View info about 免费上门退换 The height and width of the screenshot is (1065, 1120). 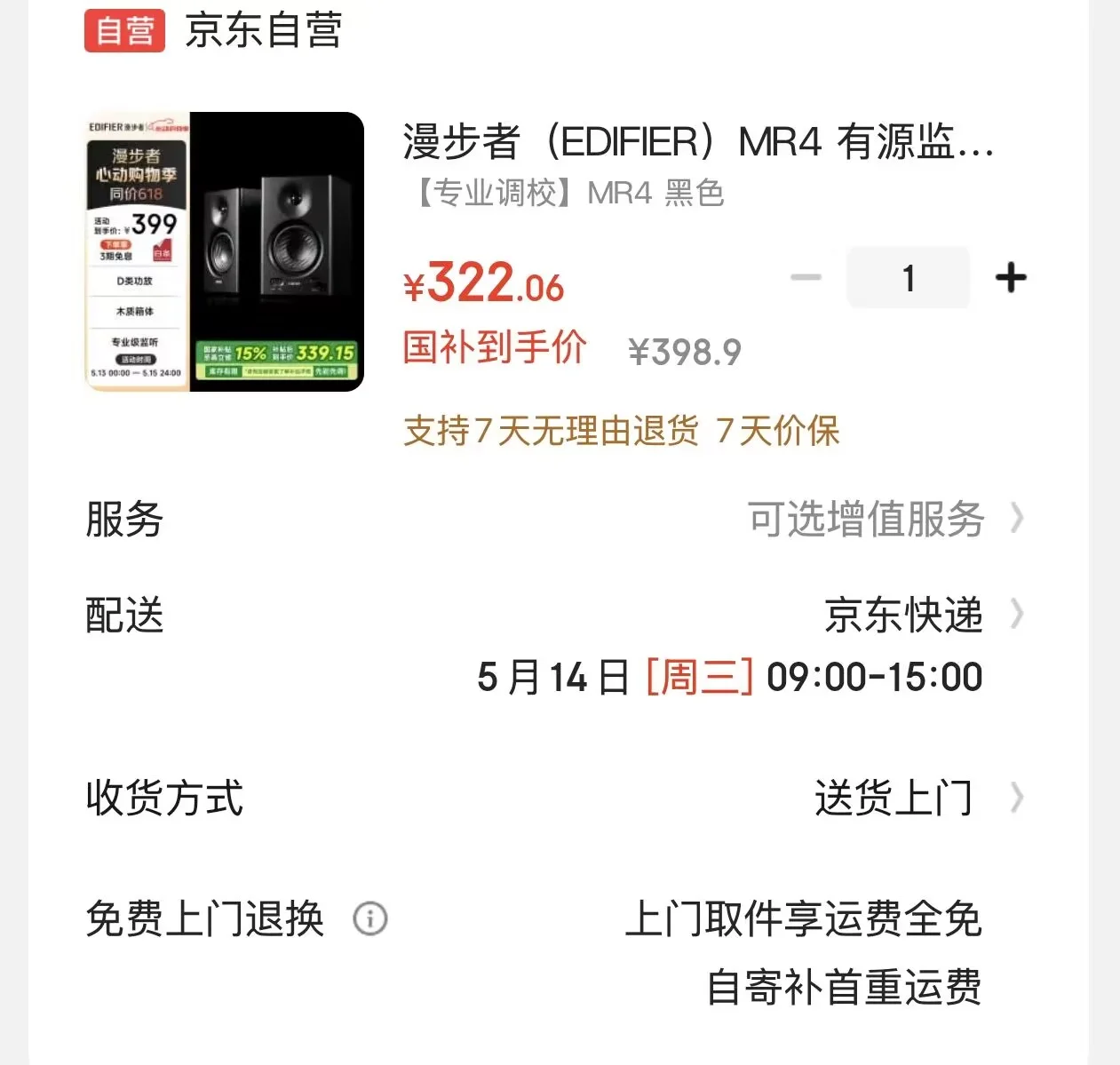click(370, 918)
